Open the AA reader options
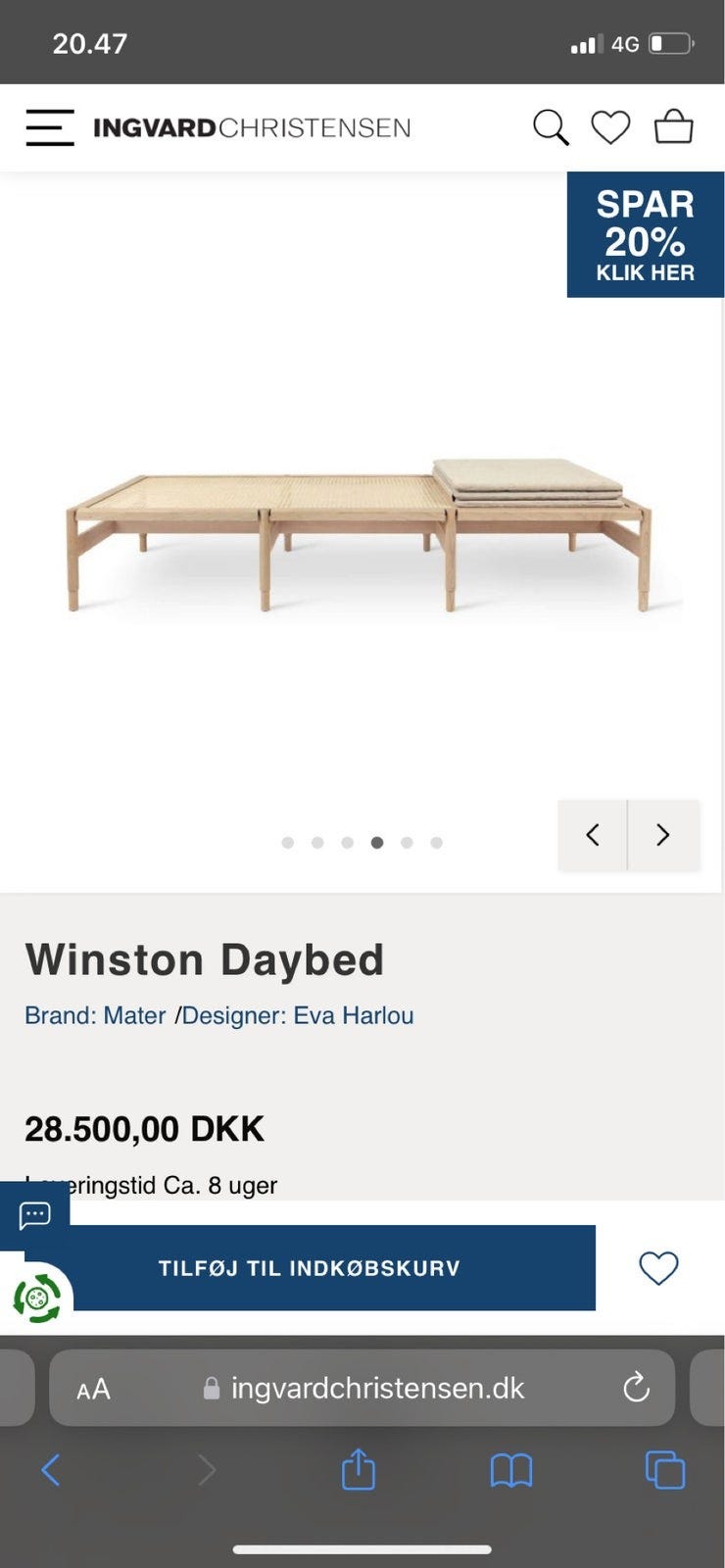Image resolution: width=725 pixels, height=1568 pixels. click(x=94, y=1389)
